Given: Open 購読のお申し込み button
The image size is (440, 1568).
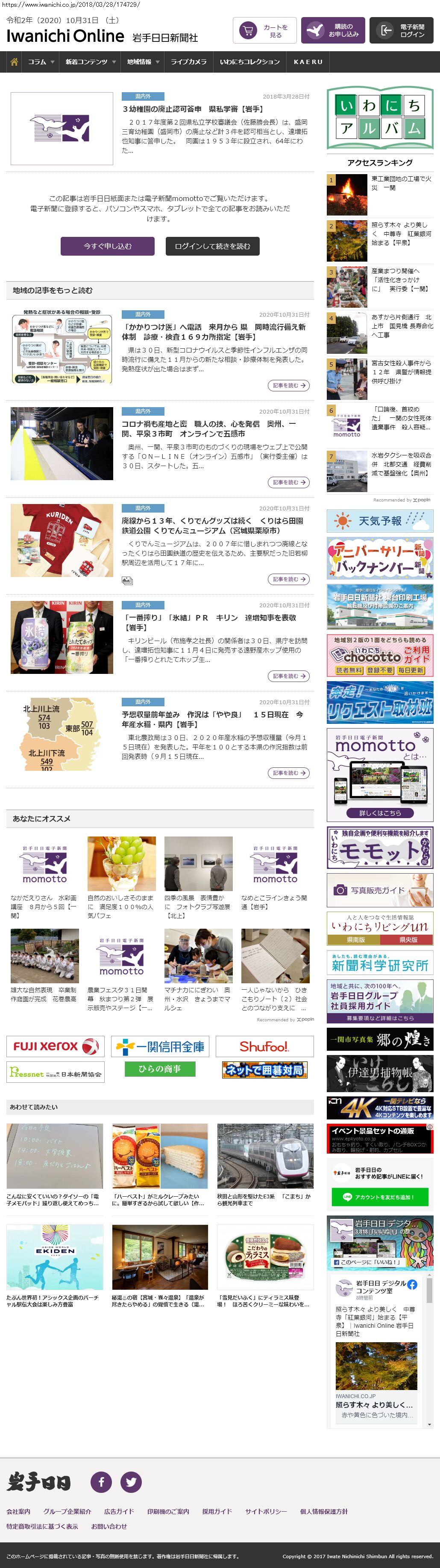Looking at the screenshot, I should click(332, 30).
